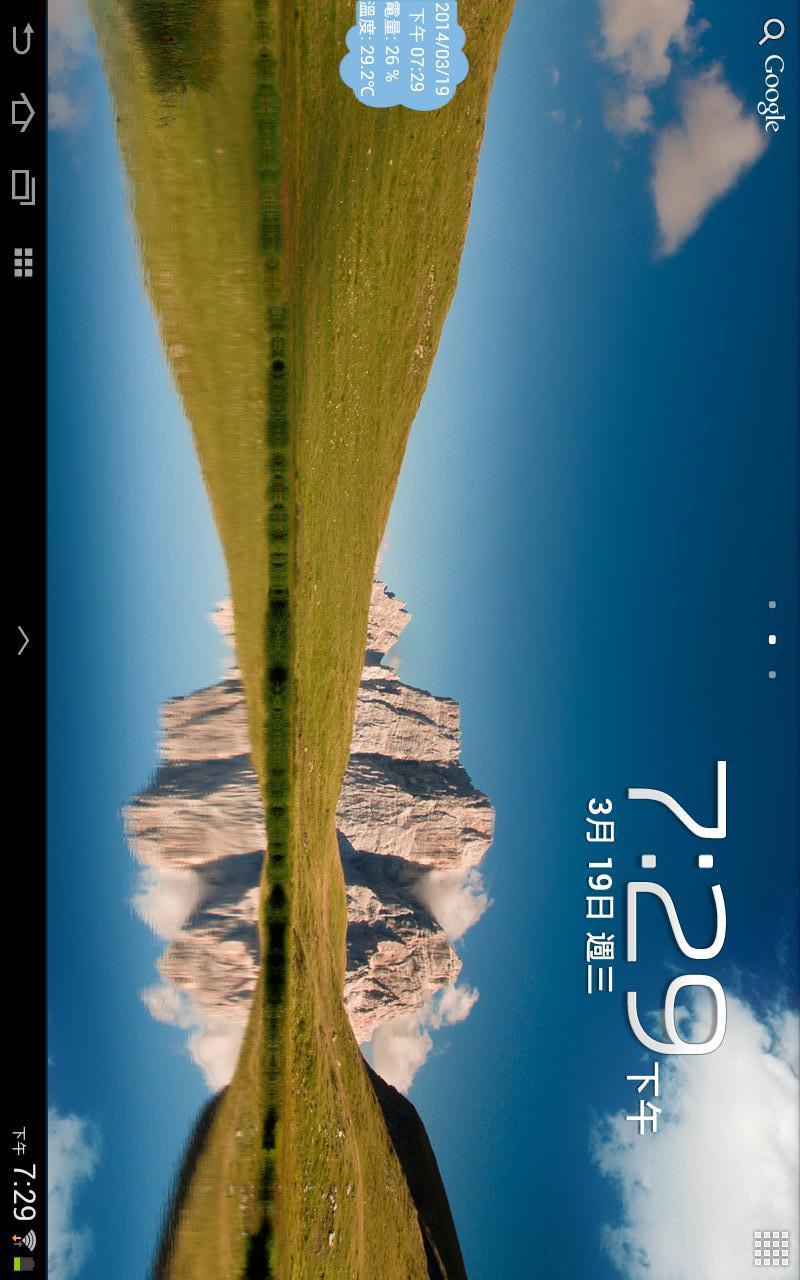Open the quad-square screenshot shortcut in navigation bar
This screenshot has width=800, height=1280.
click(x=23, y=262)
